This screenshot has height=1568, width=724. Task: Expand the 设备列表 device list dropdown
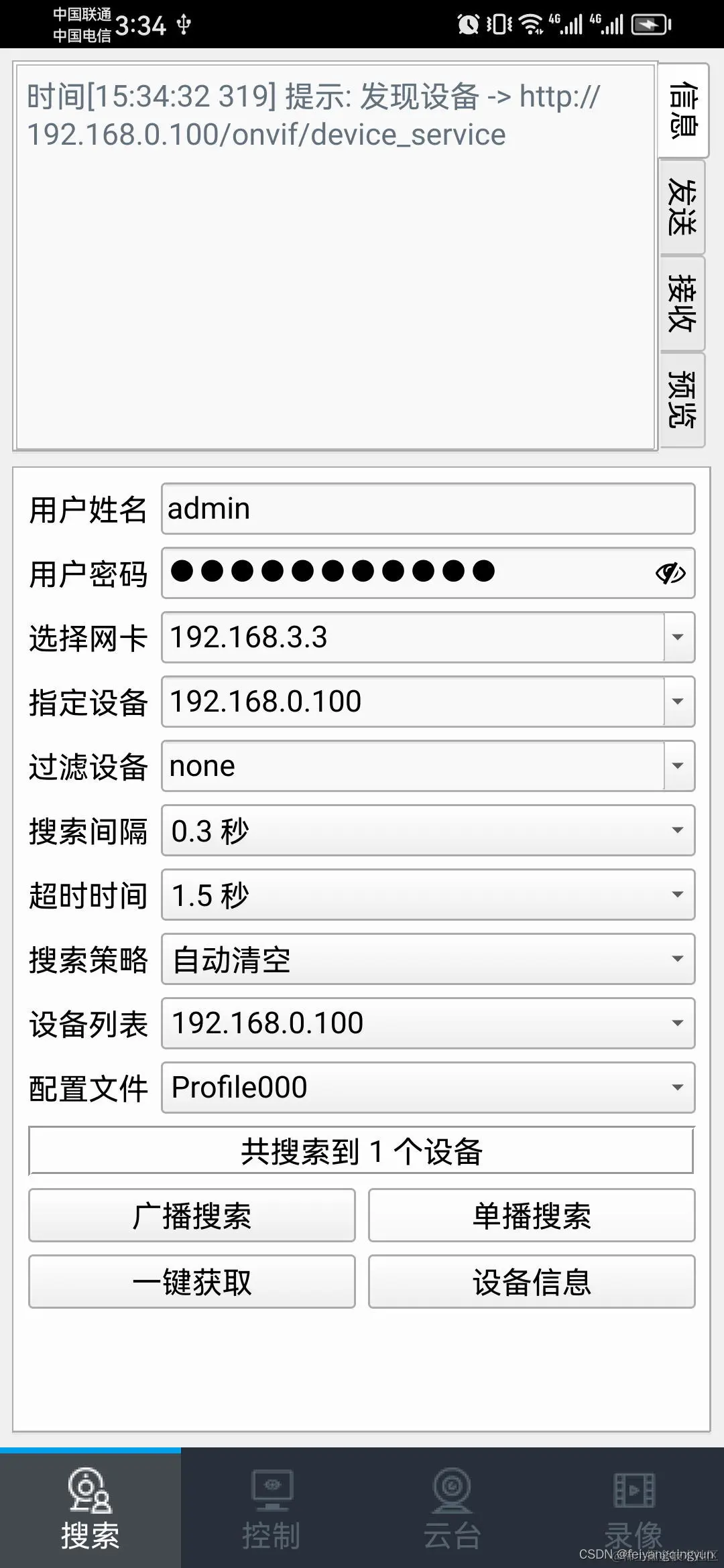tap(678, 1022)
